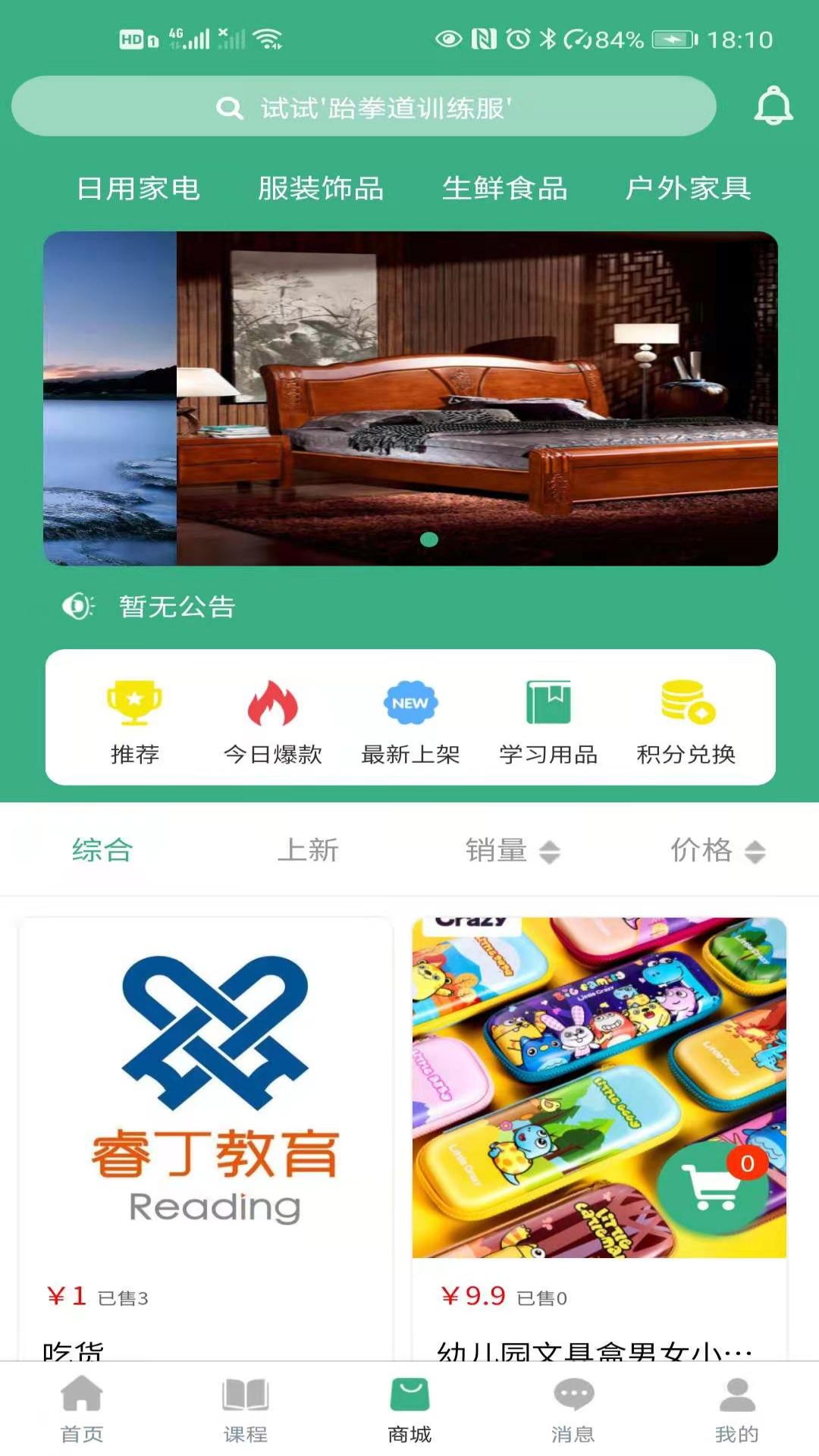Open the floating shopping cart
819x1456 pixels.
click(x=711, y=1187)
